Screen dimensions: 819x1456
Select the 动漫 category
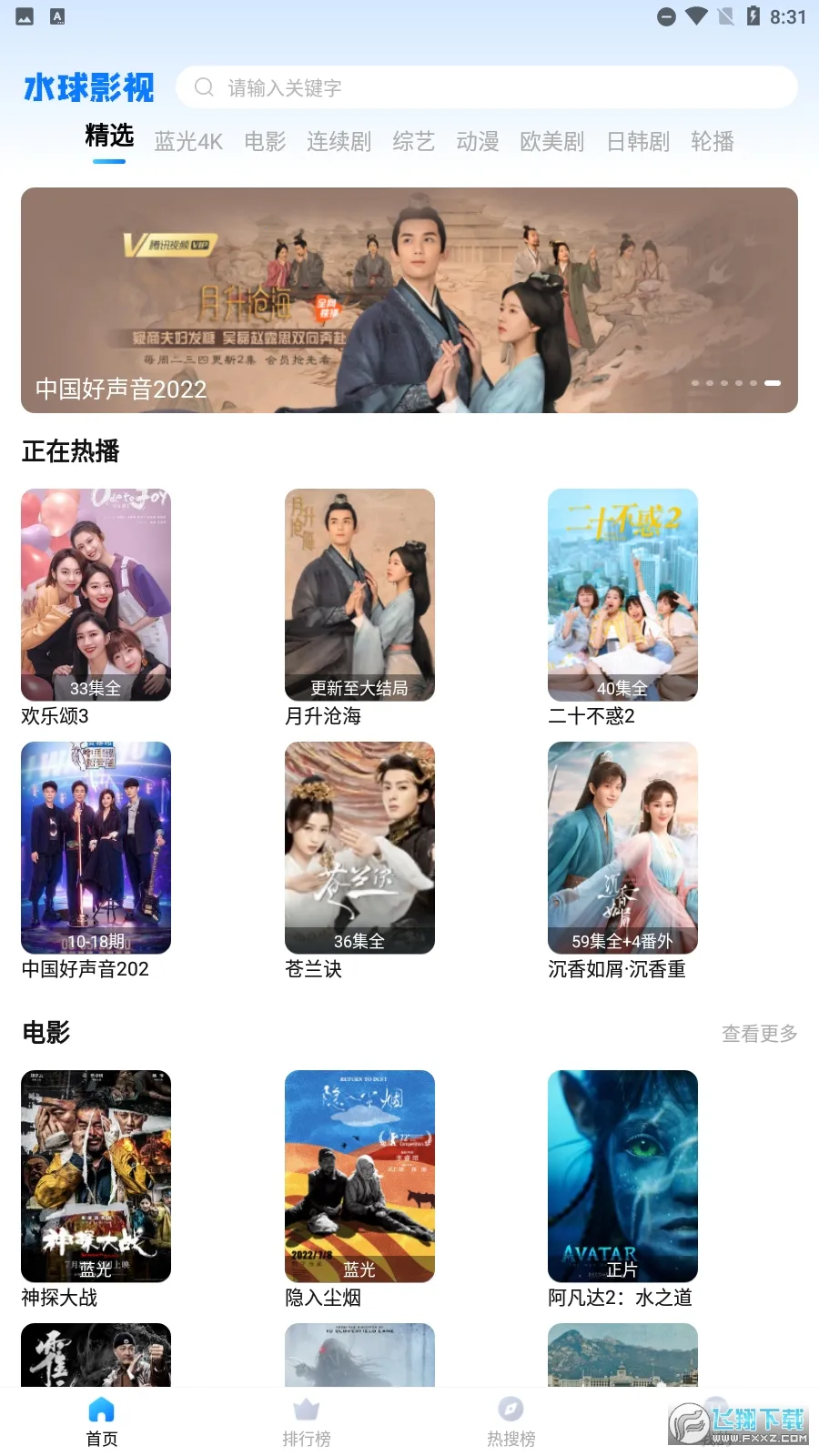[477, 141]
